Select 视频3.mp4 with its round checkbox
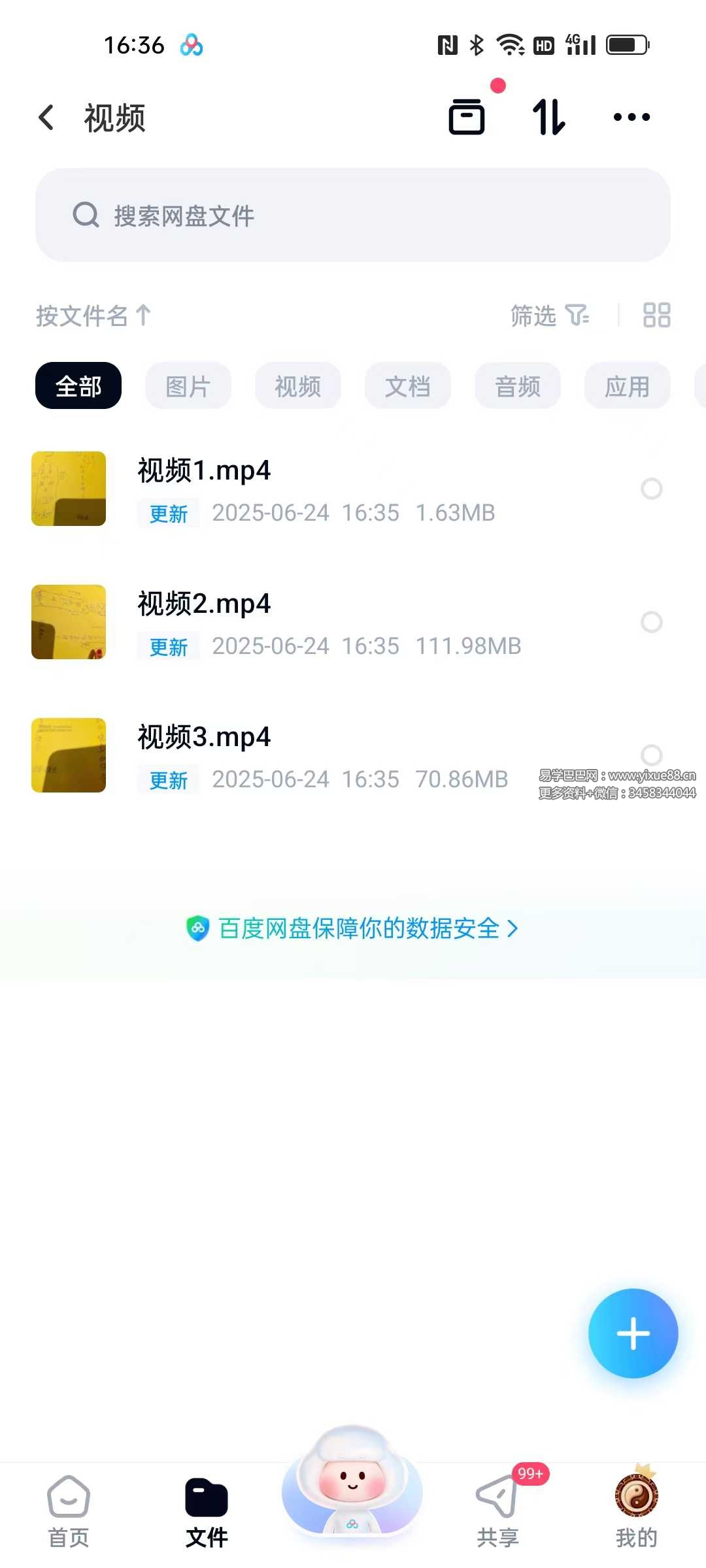Image resolution: width=706 pixels, height=1568 pixels. (651, 755)
